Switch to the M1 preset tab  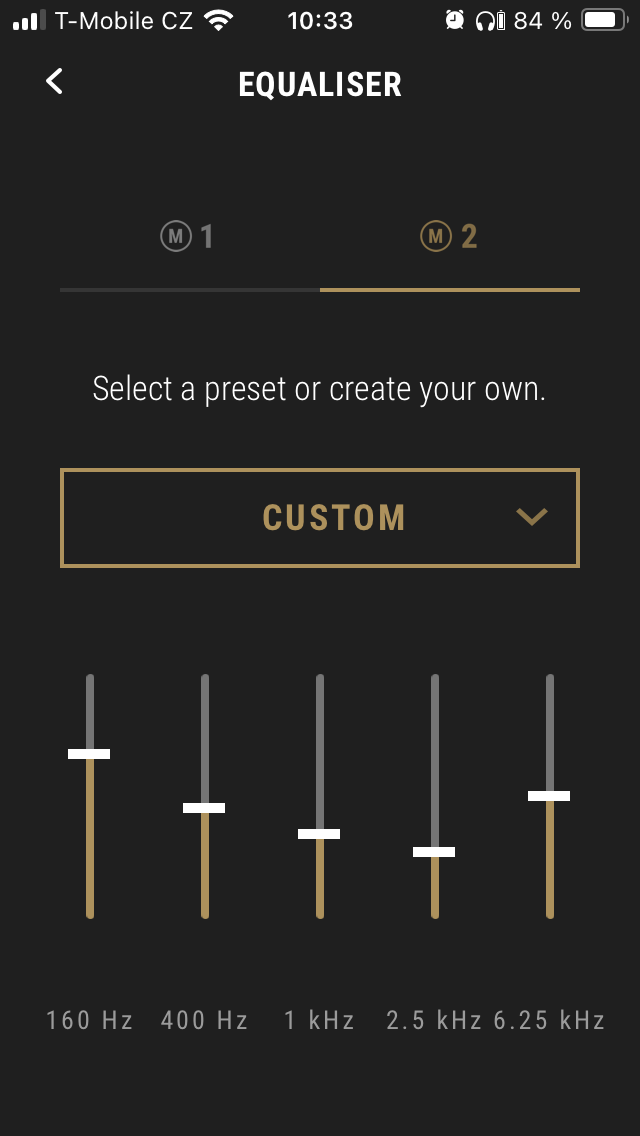[189, 237]
